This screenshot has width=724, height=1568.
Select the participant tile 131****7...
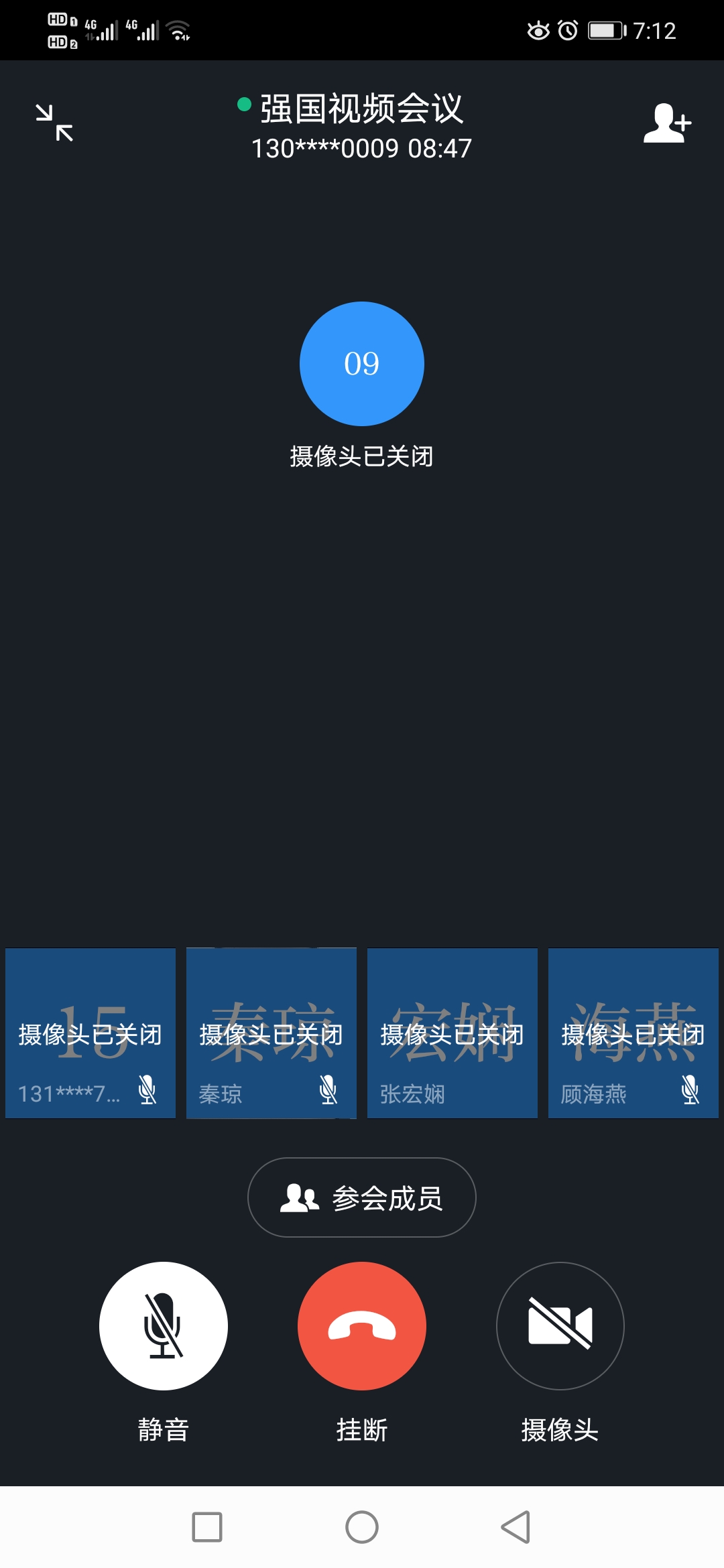(x=90, y=1033)
